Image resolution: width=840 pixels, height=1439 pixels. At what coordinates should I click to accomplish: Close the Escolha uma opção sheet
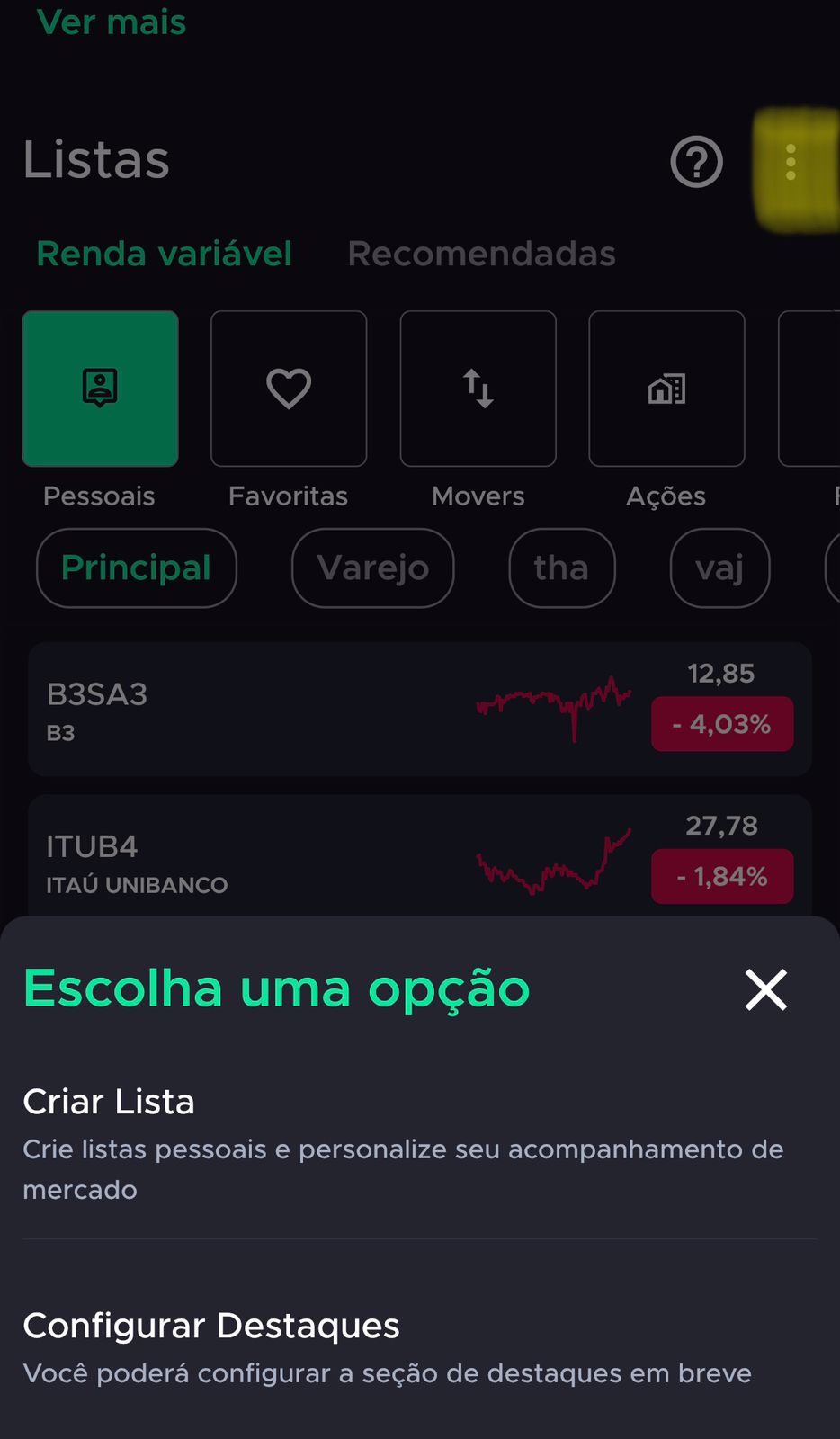pos(766,989)
